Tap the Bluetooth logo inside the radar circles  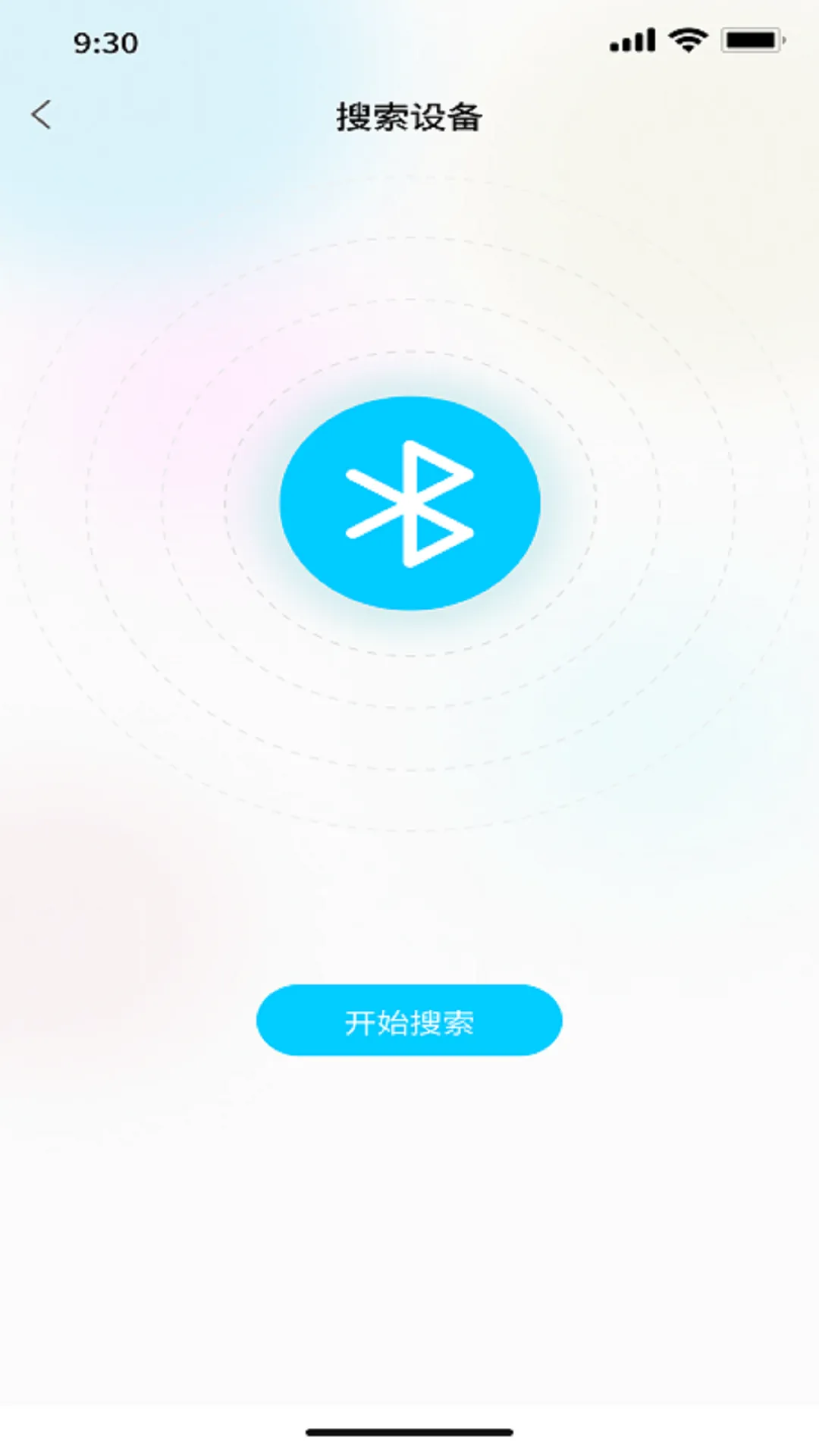tap(409, 502)
